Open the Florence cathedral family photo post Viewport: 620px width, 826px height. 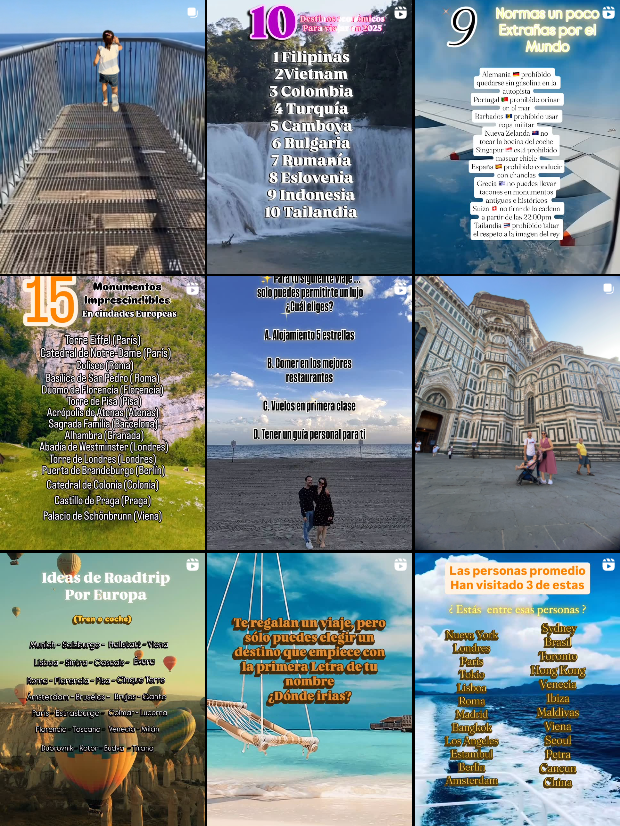point(517,413)
